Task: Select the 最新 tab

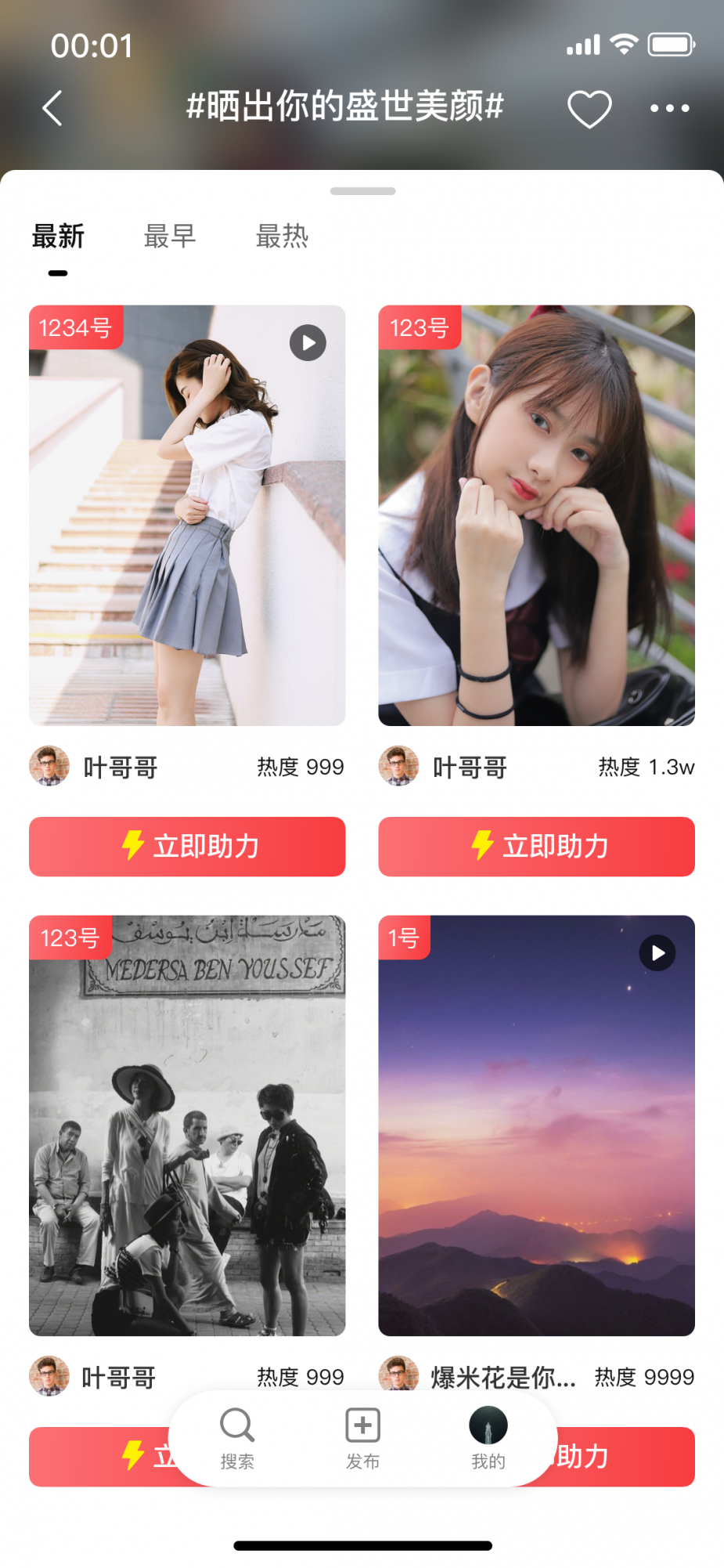Action: [58, 236]
